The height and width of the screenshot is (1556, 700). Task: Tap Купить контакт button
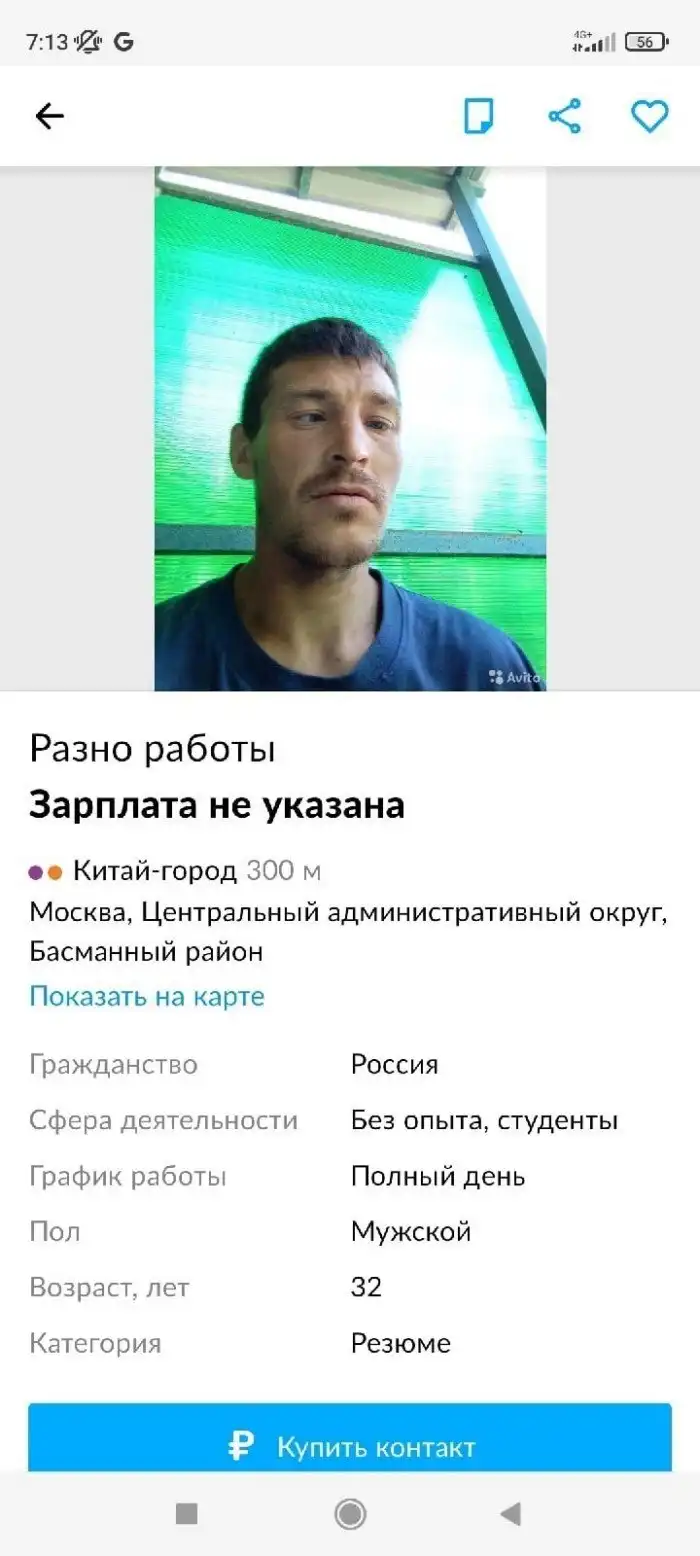[x=350, y=1445]
